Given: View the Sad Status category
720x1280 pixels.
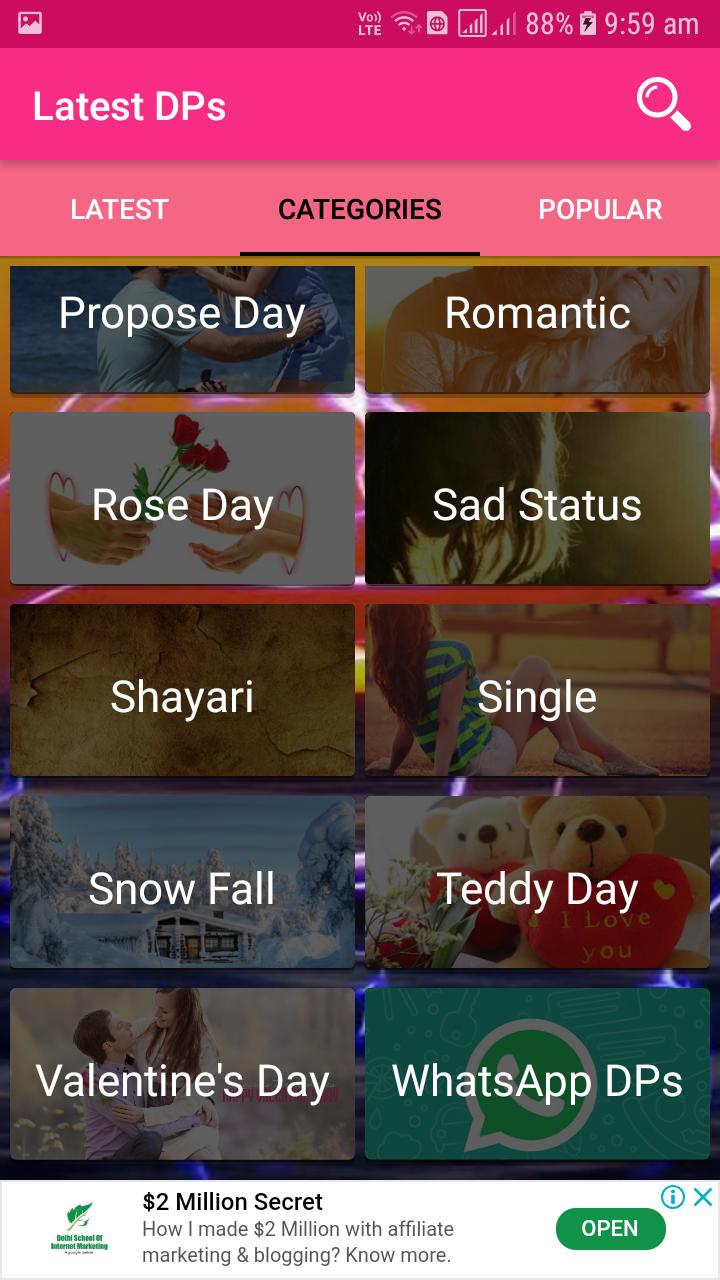Looking at the screenshot, I should 537,498.
